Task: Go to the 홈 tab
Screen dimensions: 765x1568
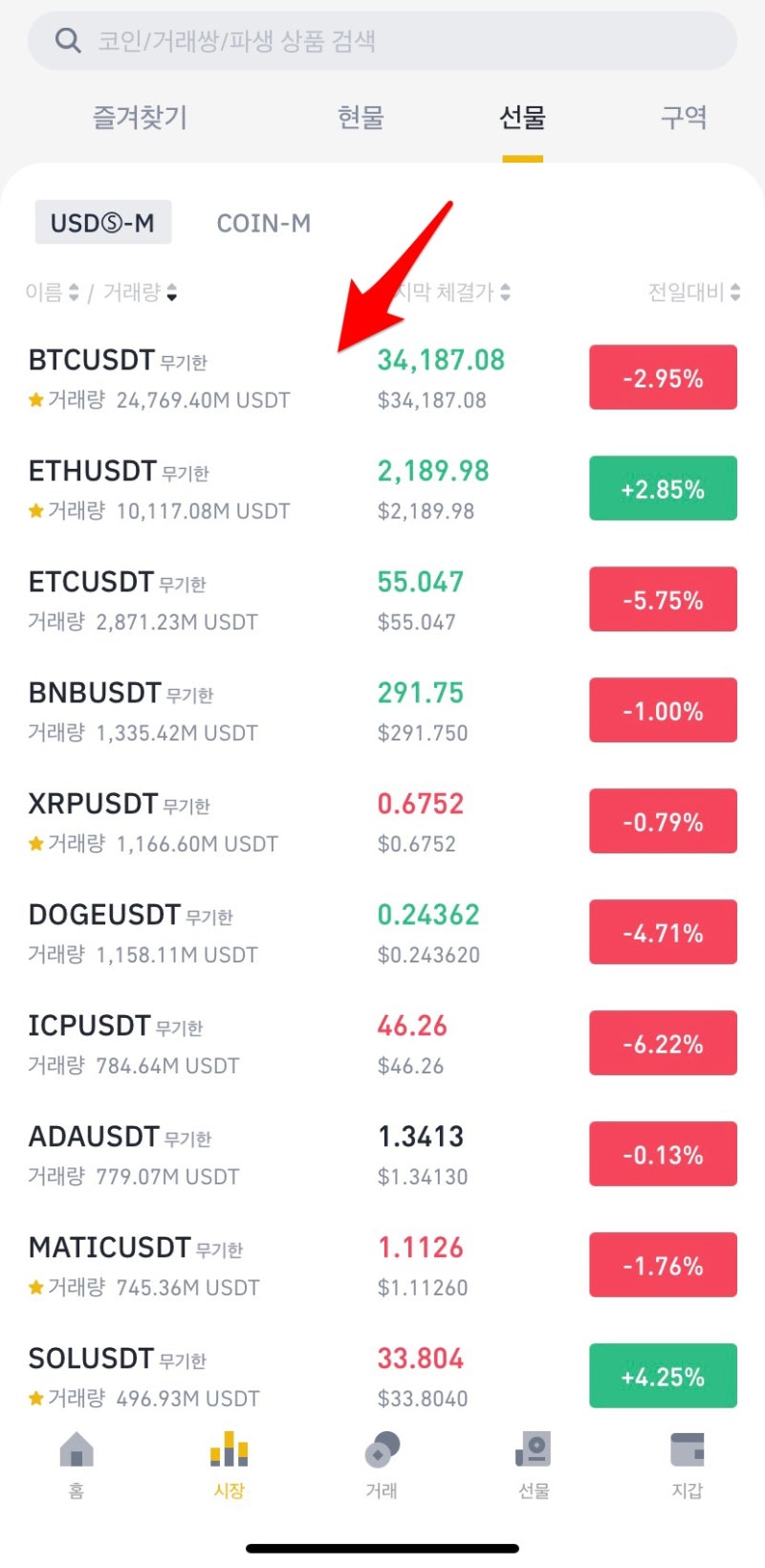Action: pos(76,1465)
